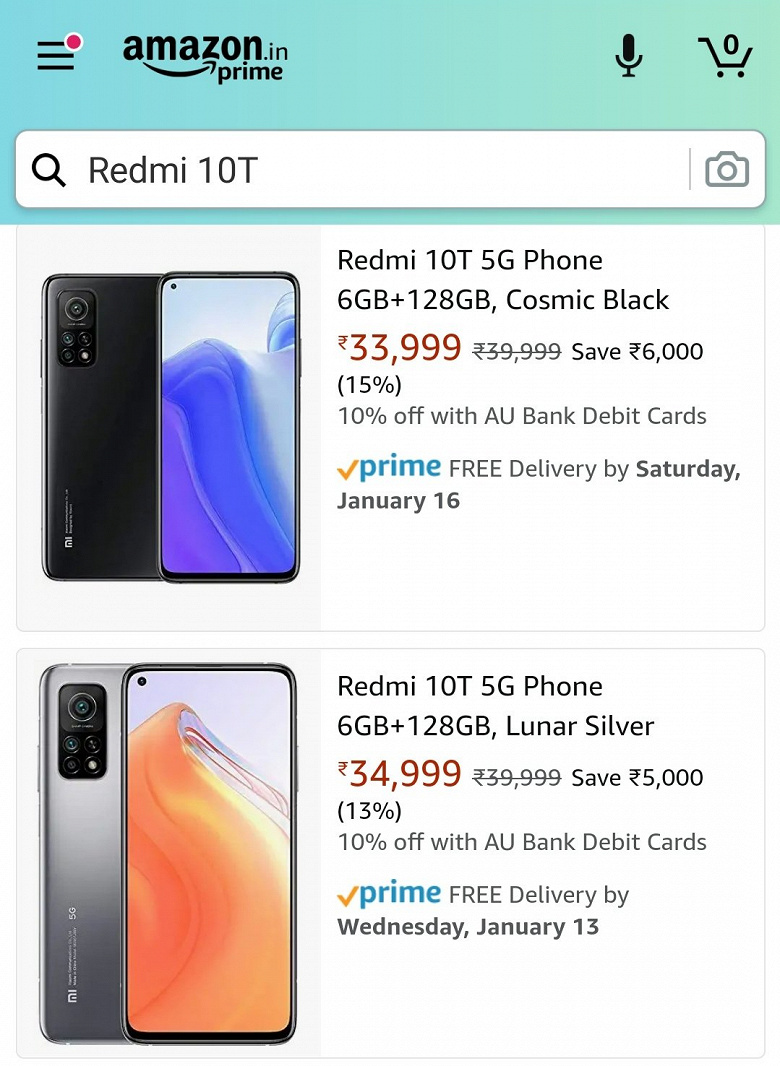Open the shopping cart
Screen dimensions: 780x1066
[x=726, y=58]
